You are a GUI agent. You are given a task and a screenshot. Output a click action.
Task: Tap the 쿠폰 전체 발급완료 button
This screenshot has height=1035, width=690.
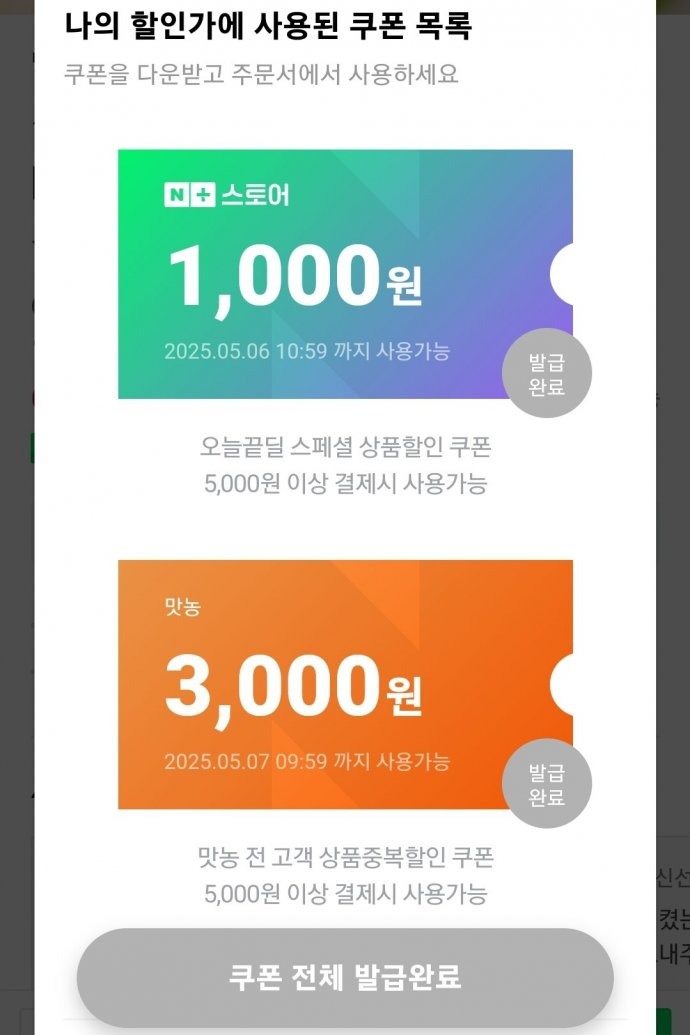(x=345, y=977)
